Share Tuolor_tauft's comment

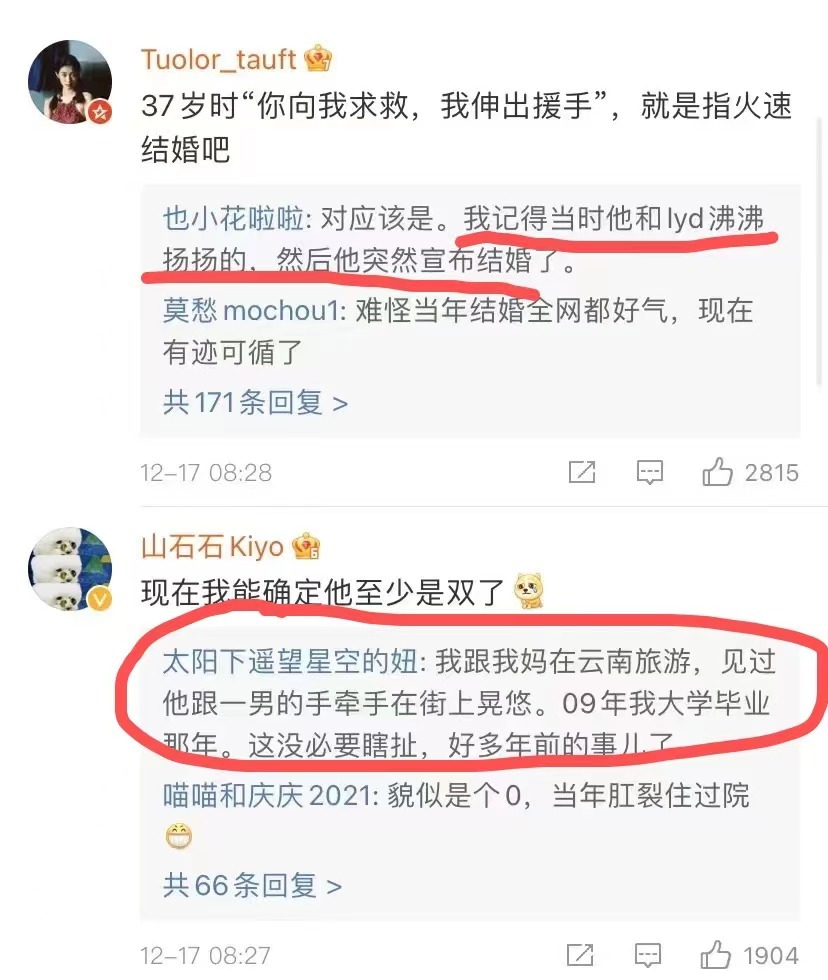[581, 472]
